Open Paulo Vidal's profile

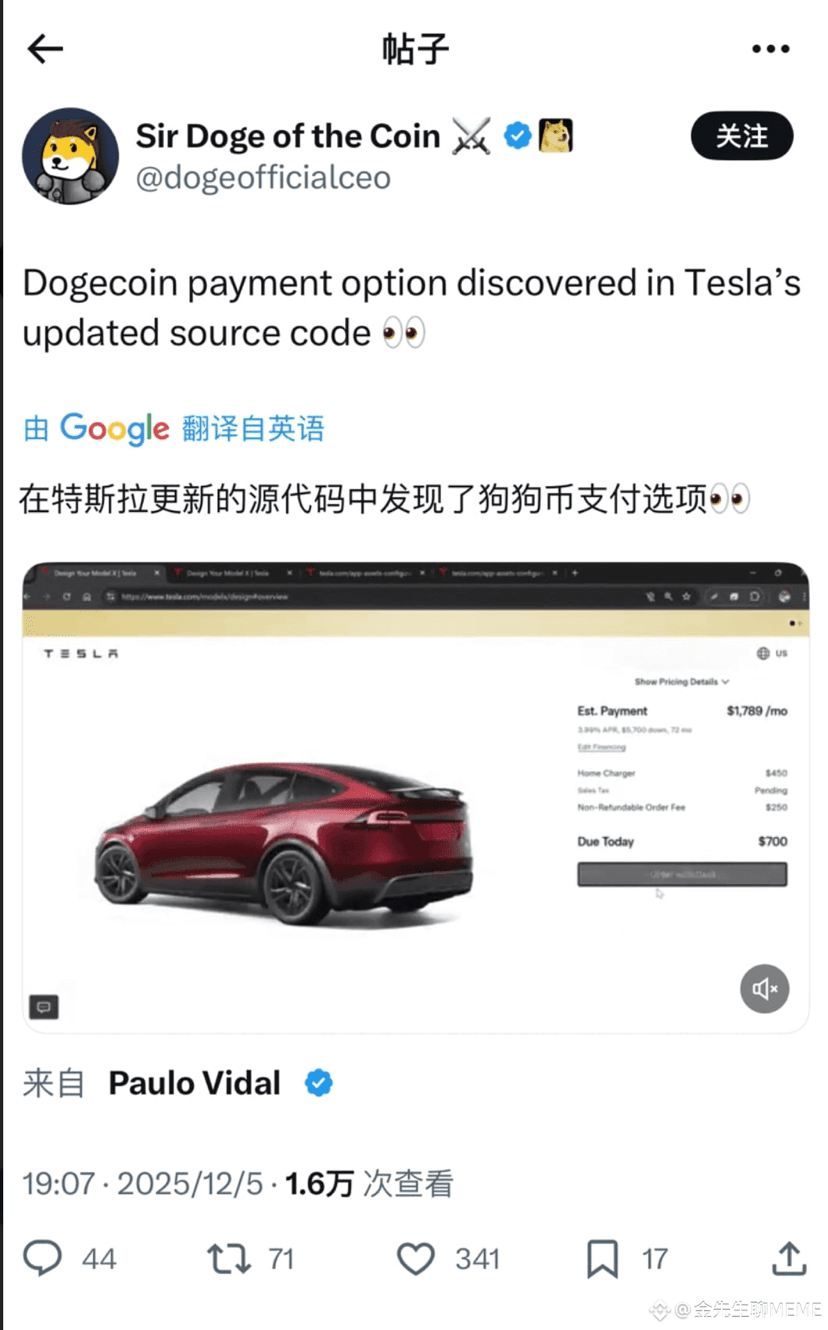pyautogui.click(x=195, y=1083)
